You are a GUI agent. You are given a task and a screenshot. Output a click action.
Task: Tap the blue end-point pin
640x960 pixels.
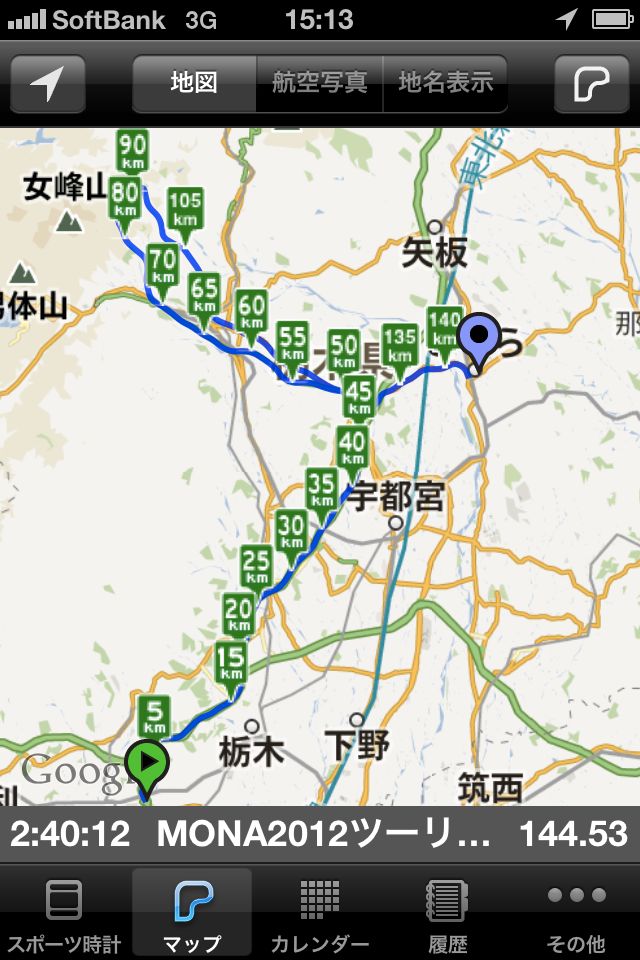480,338
